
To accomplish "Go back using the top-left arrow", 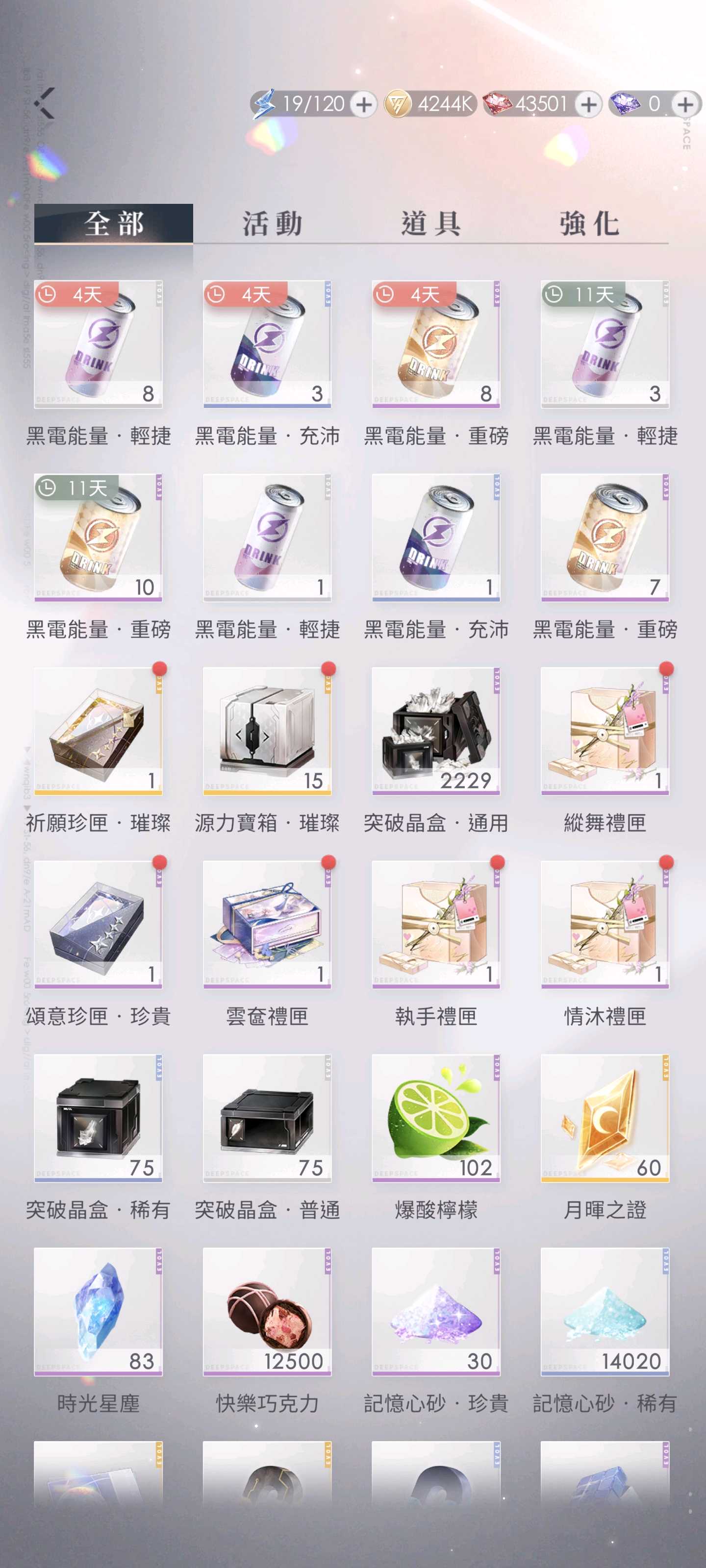I will 45,103.
